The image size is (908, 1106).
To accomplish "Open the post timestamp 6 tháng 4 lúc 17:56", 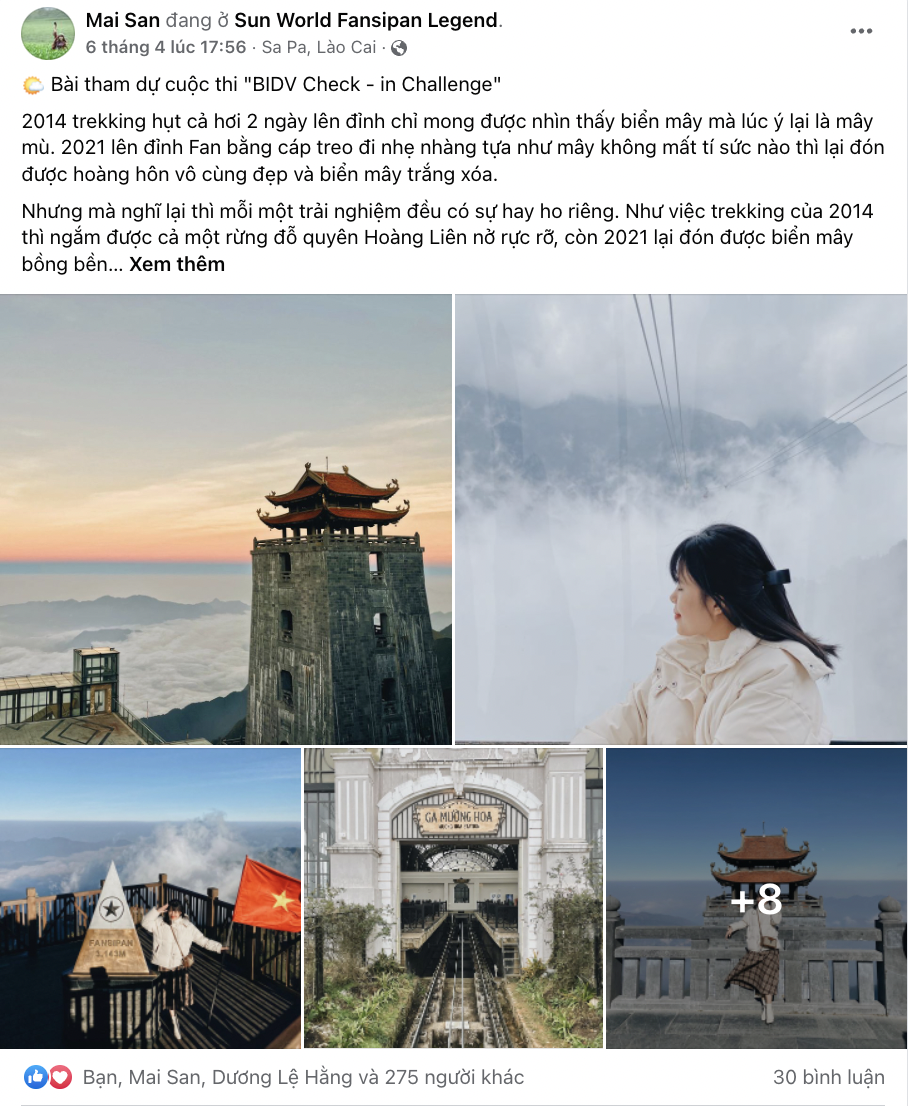I will pyautogui.click(x=166, y=47).
